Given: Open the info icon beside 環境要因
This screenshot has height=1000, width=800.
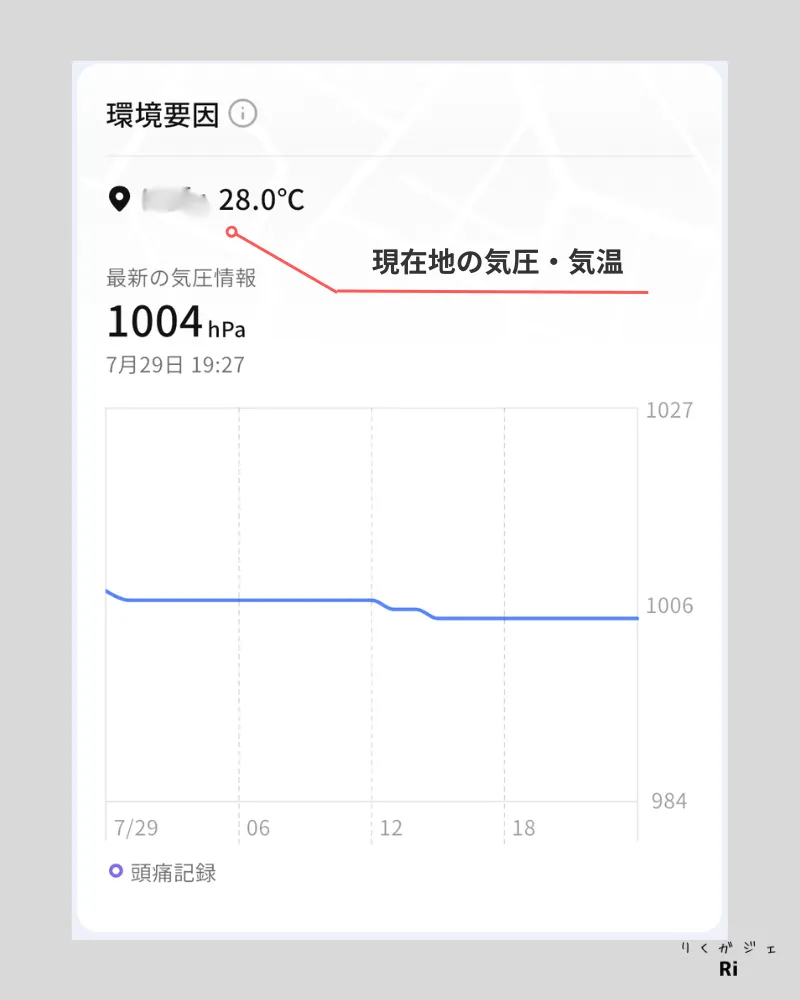Looking at the screenshot, I should (243, 114).
